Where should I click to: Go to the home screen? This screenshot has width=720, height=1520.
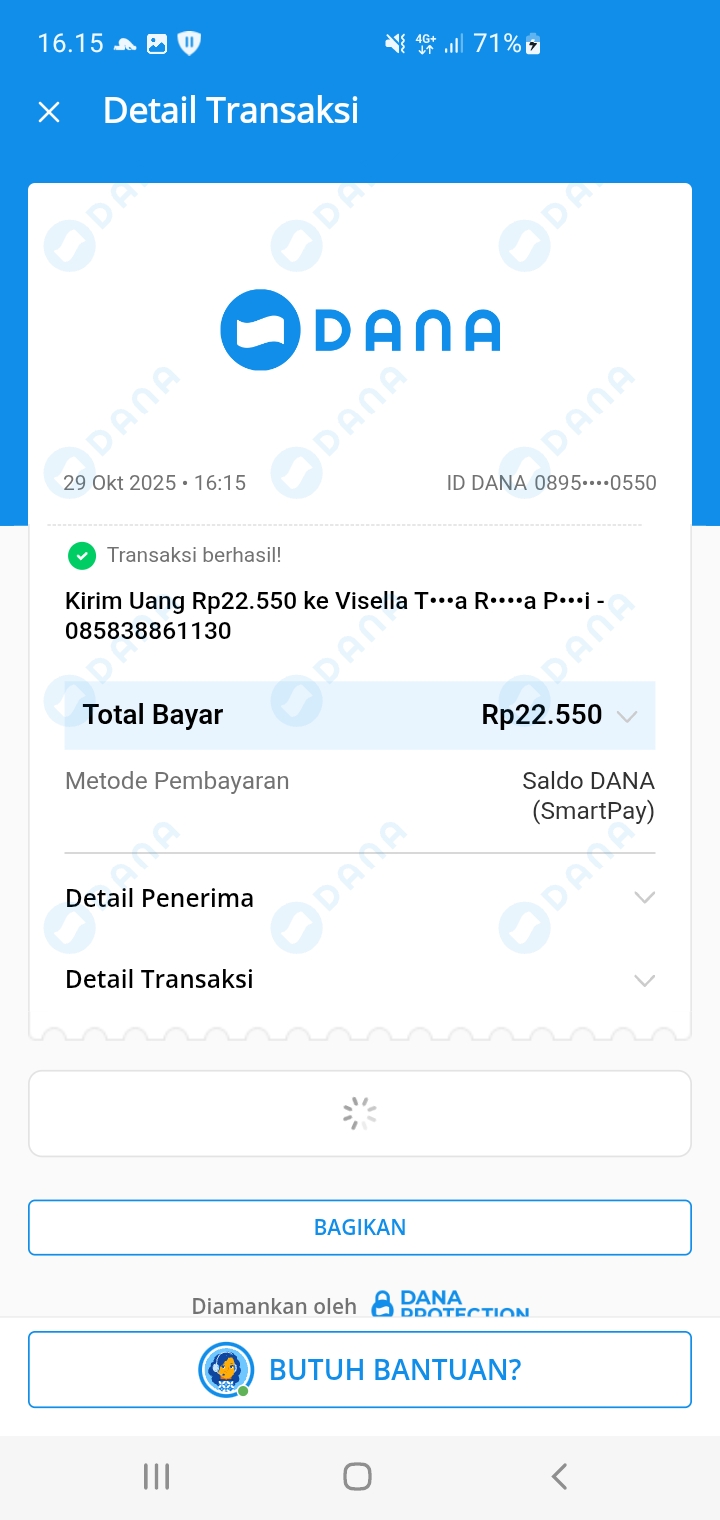tap(357, 1476)
